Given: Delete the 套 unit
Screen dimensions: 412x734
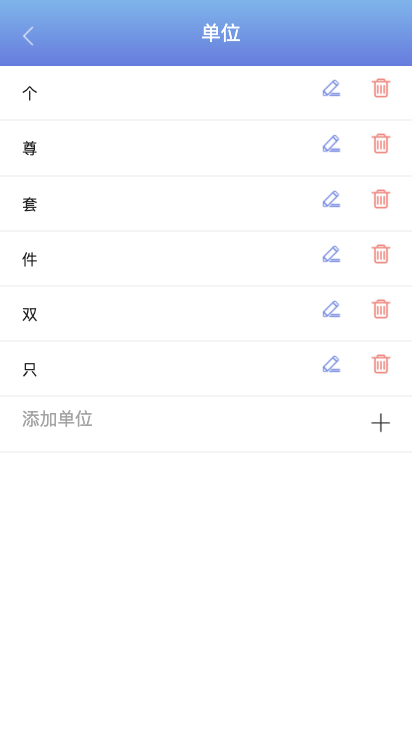Looking at the screenshot, I should pos(381,199).
